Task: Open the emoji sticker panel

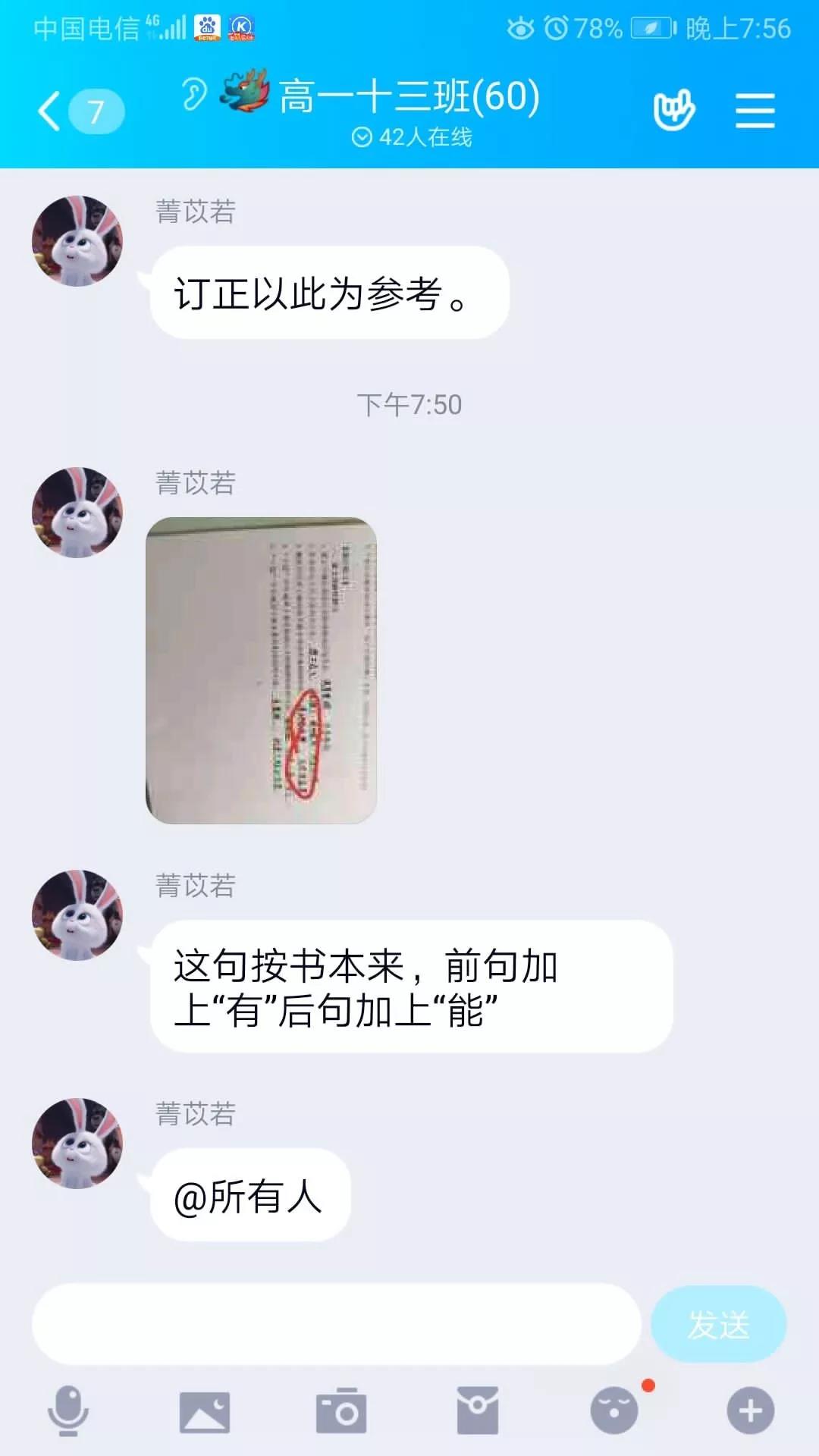Action: [614, 1411]
